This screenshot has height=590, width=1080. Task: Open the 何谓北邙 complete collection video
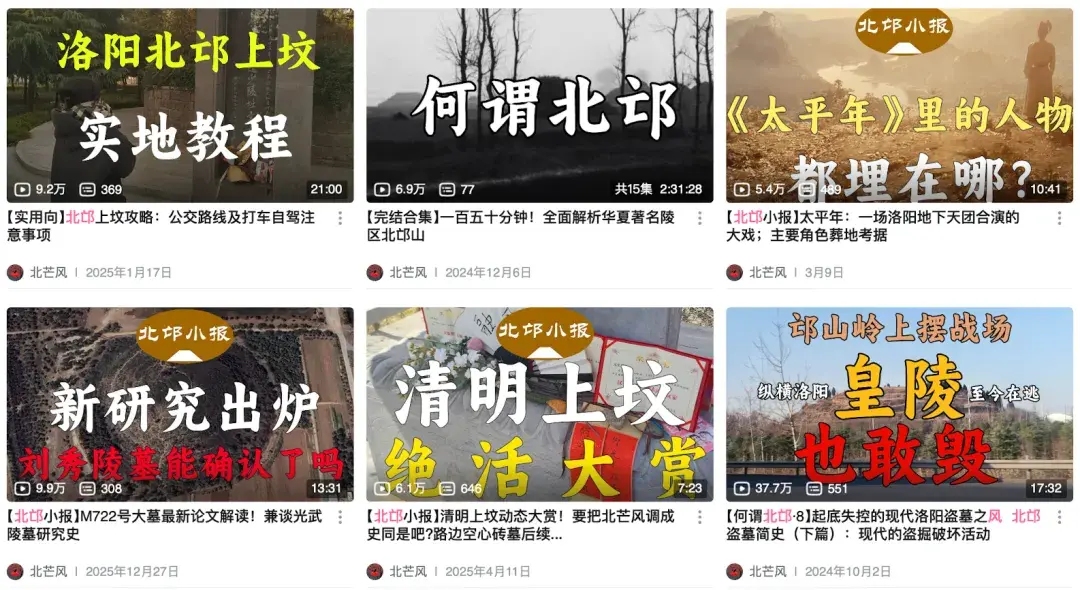(x=540, y=105)
